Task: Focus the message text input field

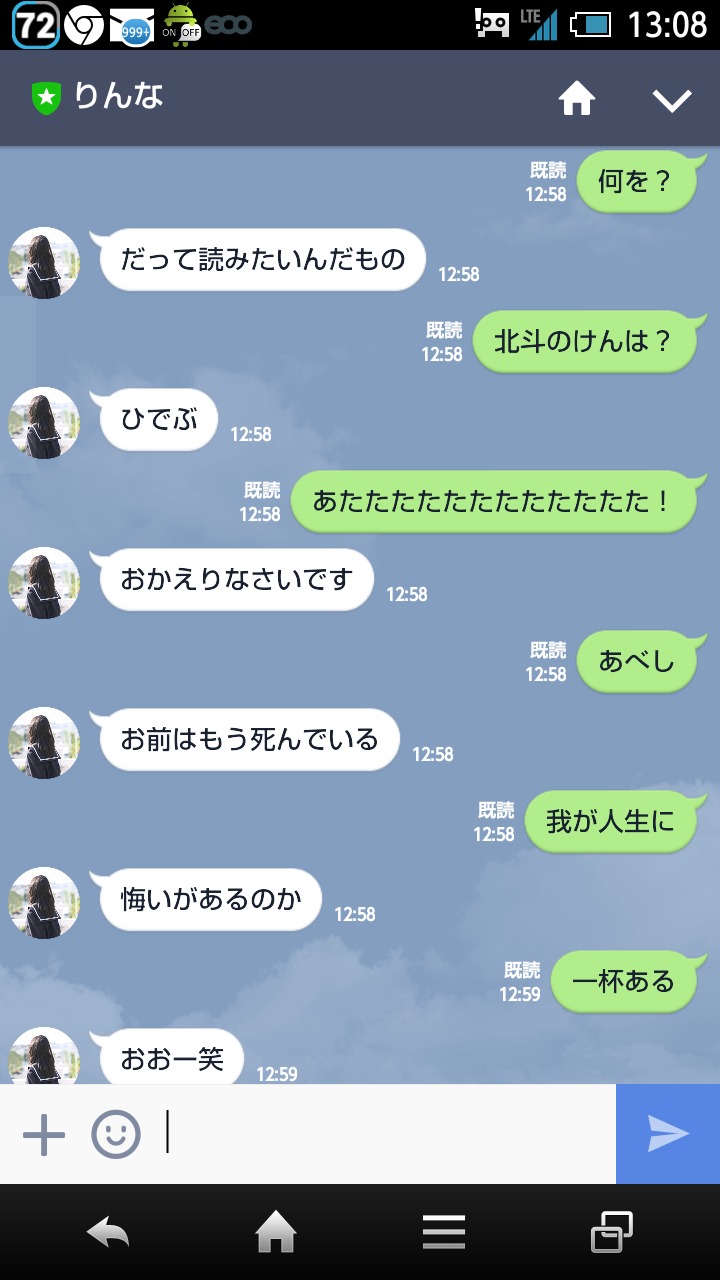Action: point(390,1134)
